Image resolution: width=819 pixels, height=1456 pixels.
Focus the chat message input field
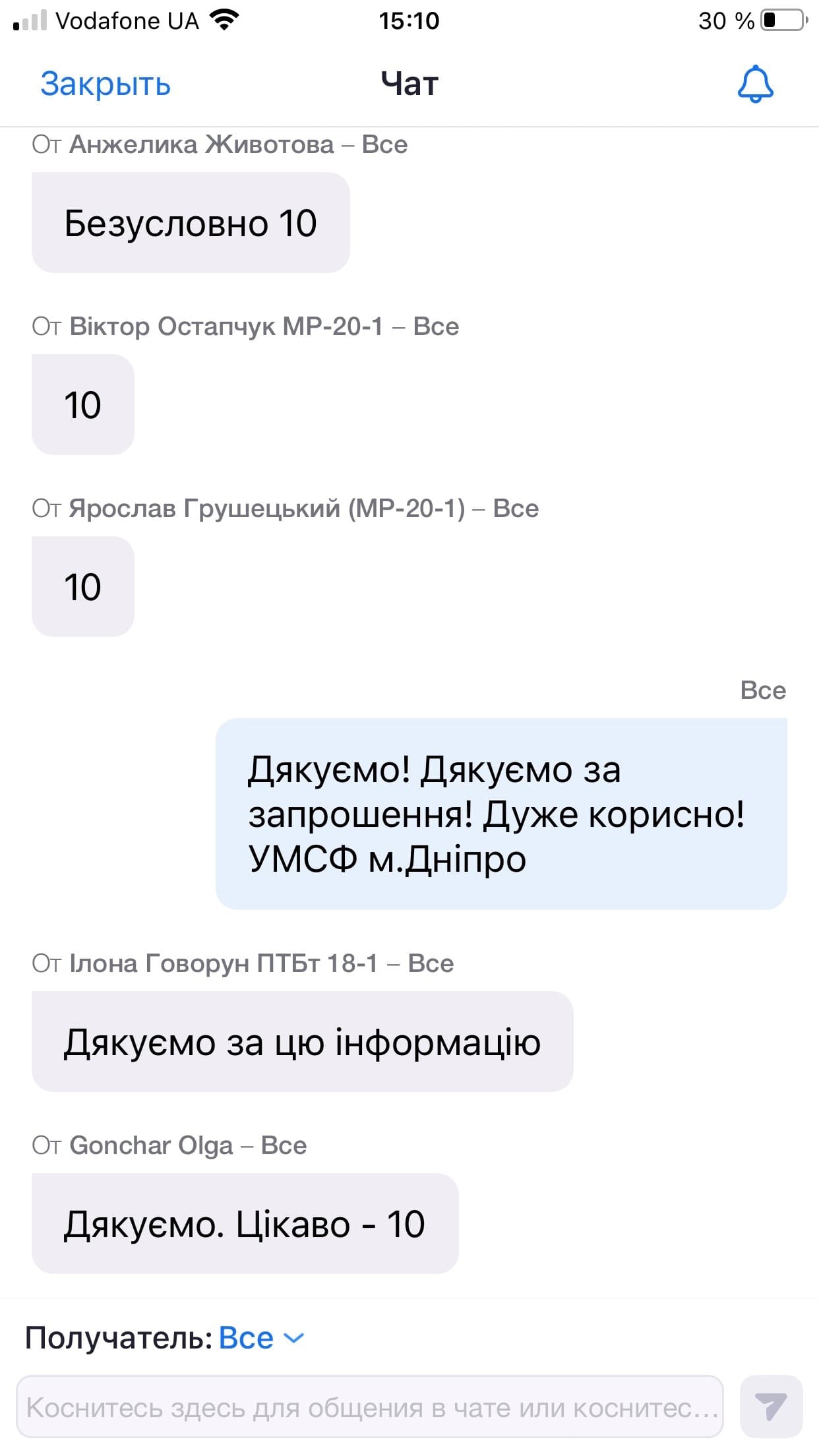(370, 1407)
